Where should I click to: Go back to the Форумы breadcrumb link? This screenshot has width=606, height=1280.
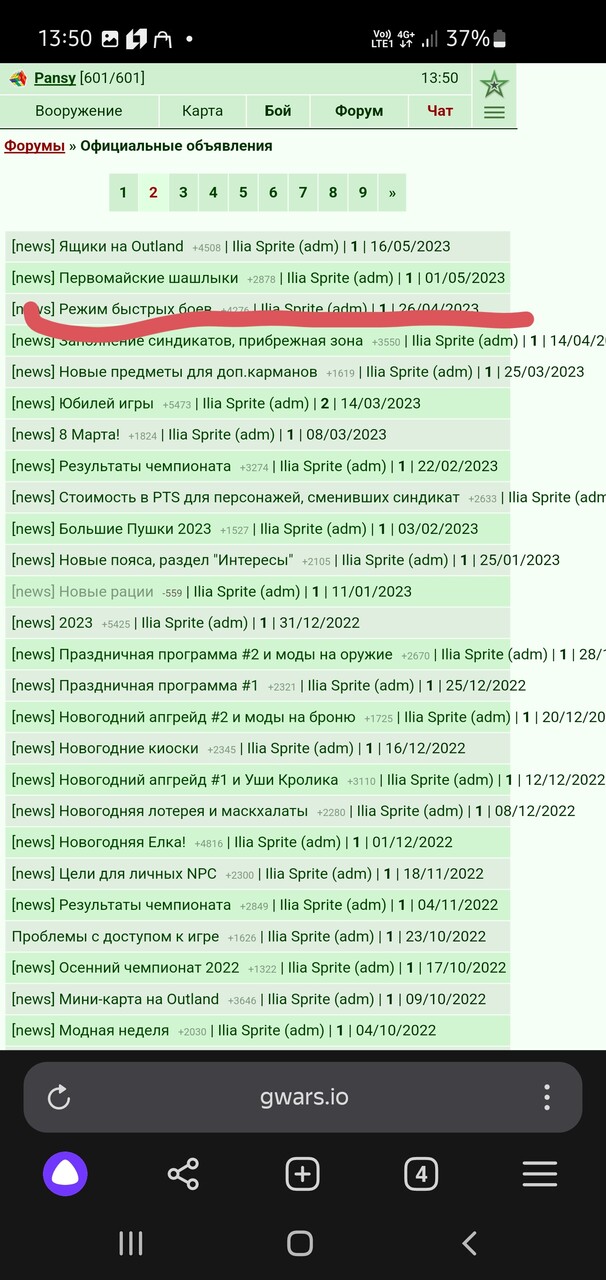34,146
